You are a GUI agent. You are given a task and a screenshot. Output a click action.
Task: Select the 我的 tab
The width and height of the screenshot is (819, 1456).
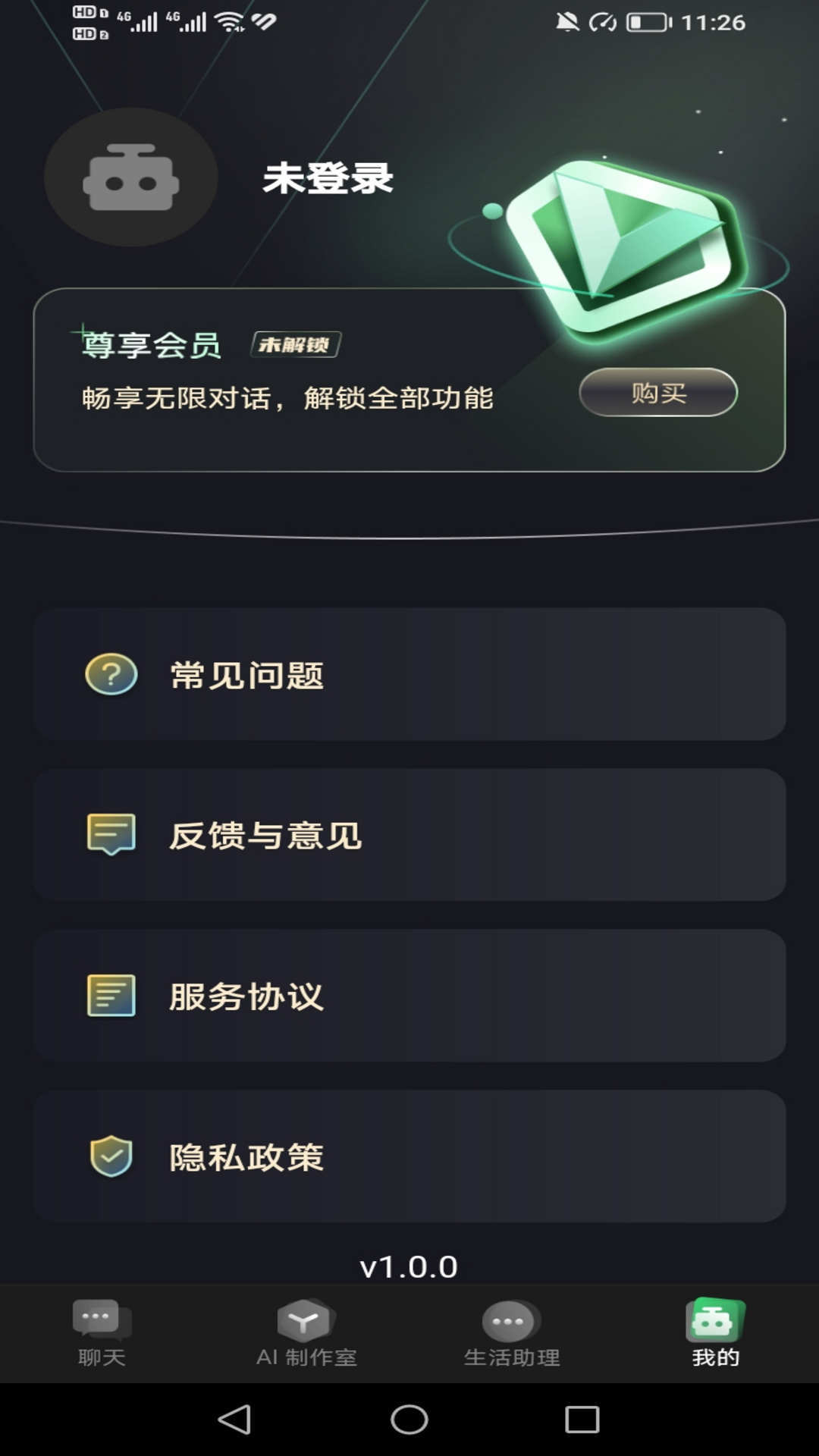715,1334
